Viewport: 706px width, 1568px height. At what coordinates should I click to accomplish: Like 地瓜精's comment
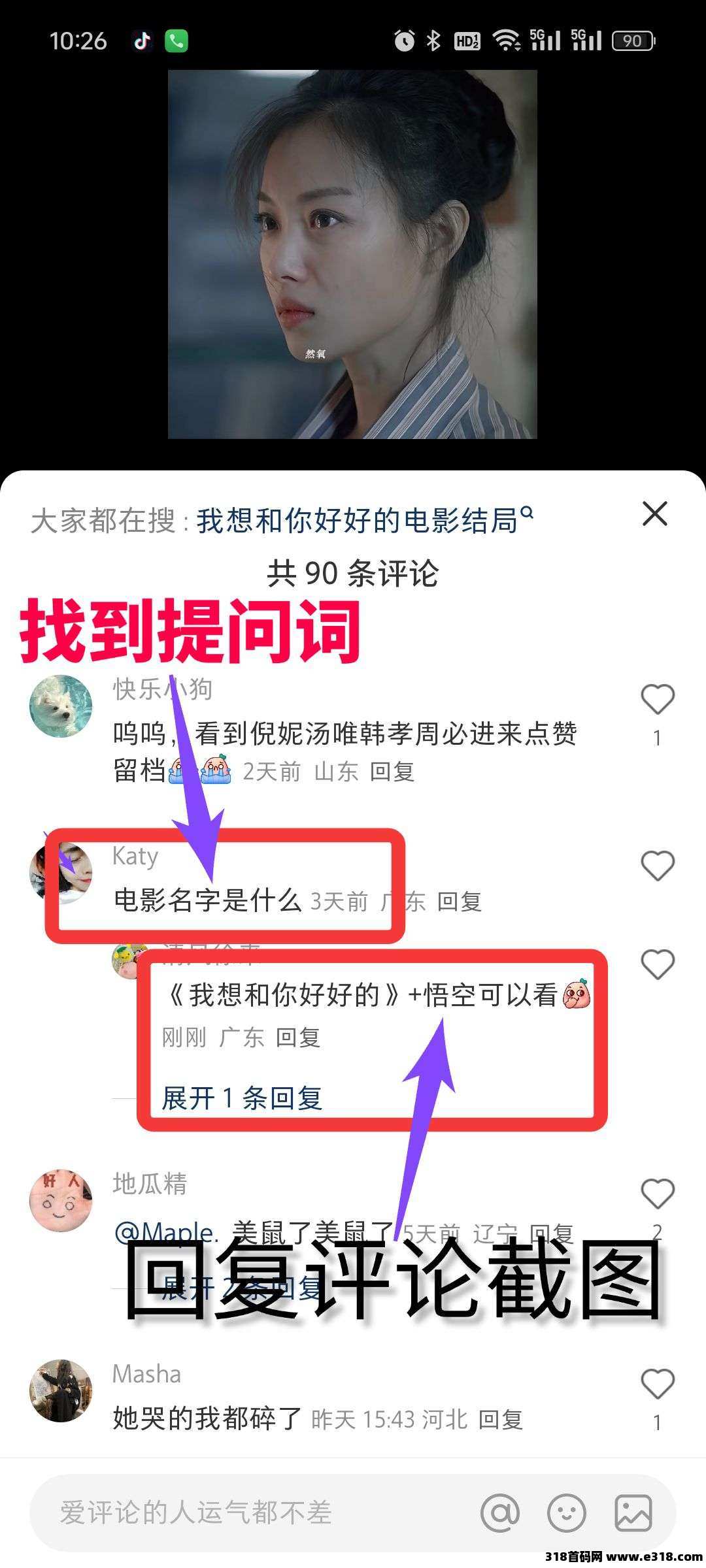(657, 1194)
